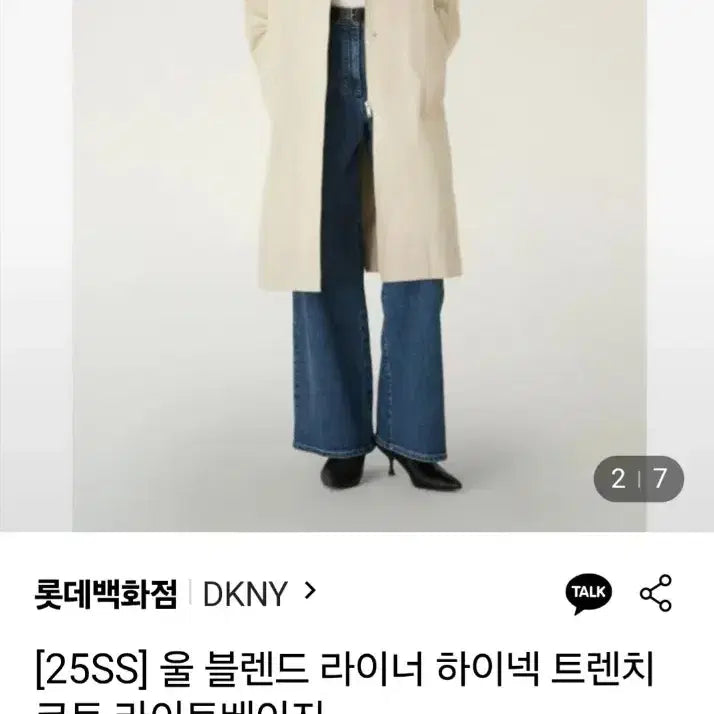Open the trench coat product image
The width and height of the screenshot is (714, 714).
tap(357, 265)
